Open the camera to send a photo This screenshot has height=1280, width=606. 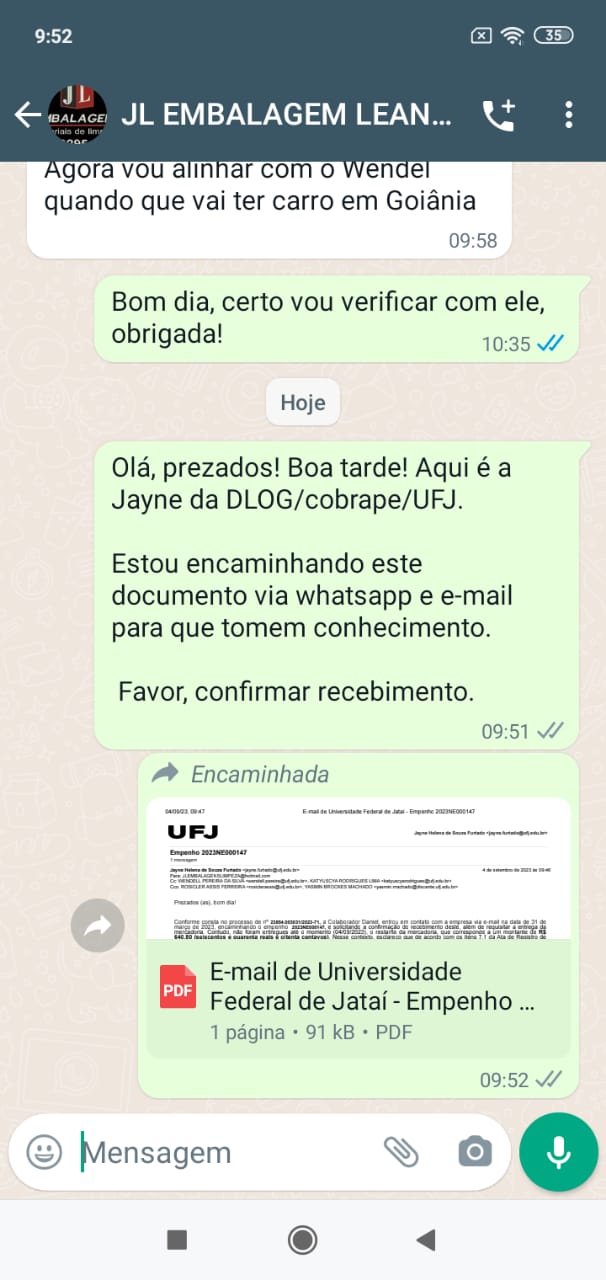(x=474, y=1152)
